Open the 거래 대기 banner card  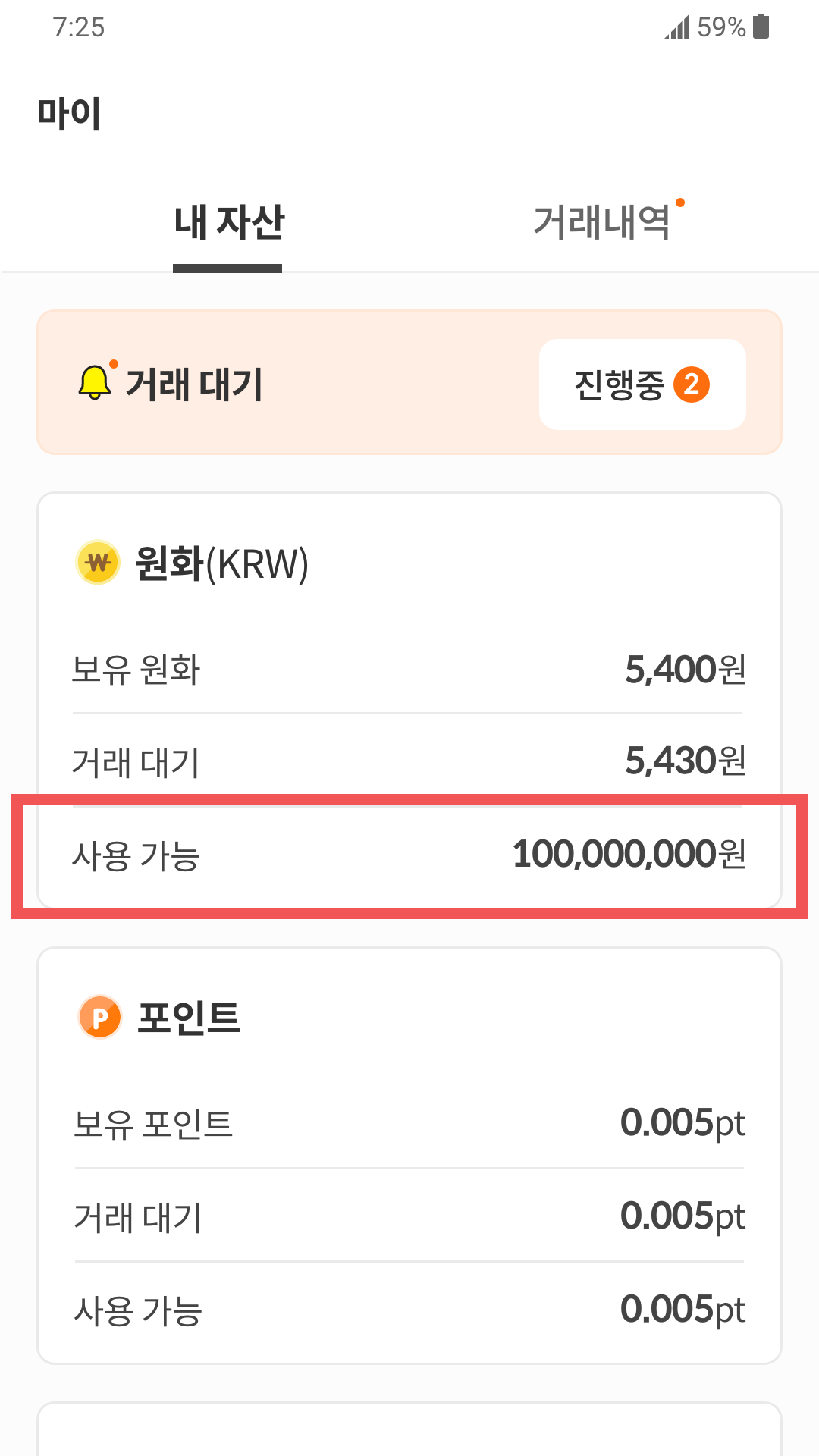(x=409, y=382)
